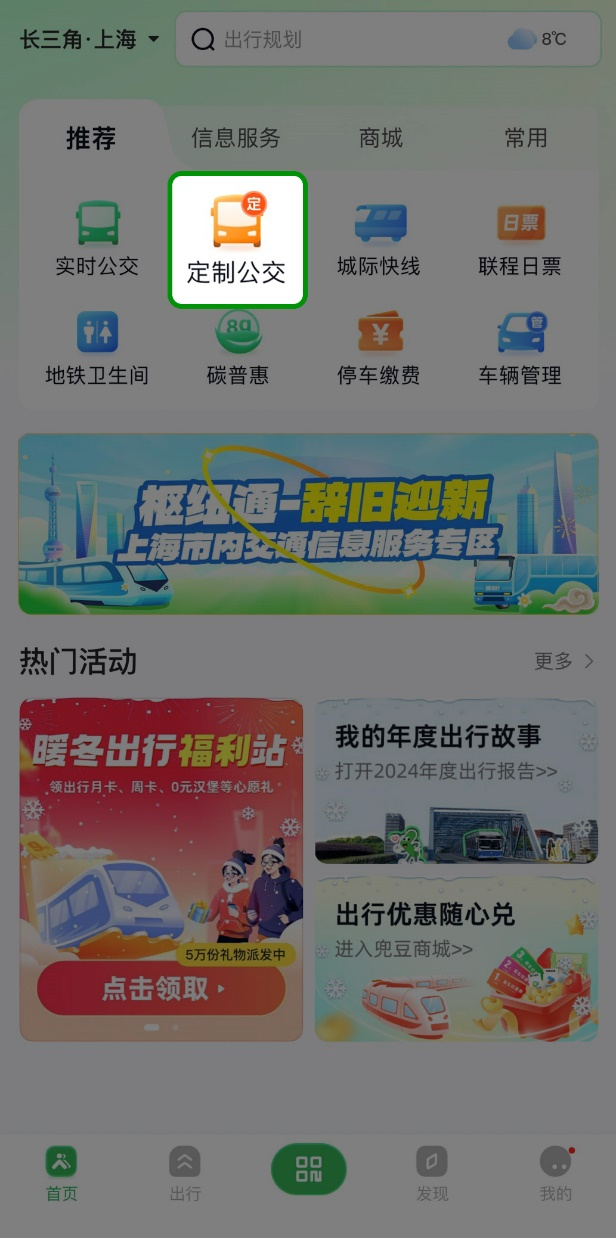
Task: Go to the 我的 tab
Action: coord(556,1174)
